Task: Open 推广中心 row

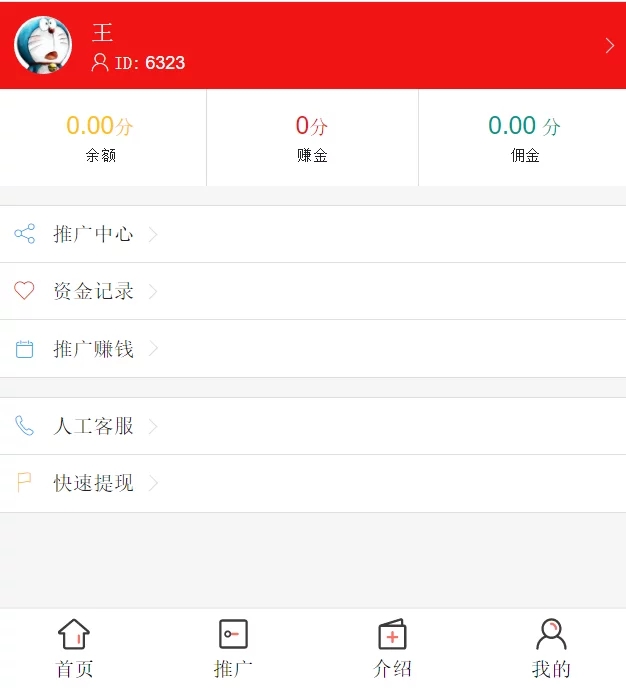Action: click(x=93, y=234)
